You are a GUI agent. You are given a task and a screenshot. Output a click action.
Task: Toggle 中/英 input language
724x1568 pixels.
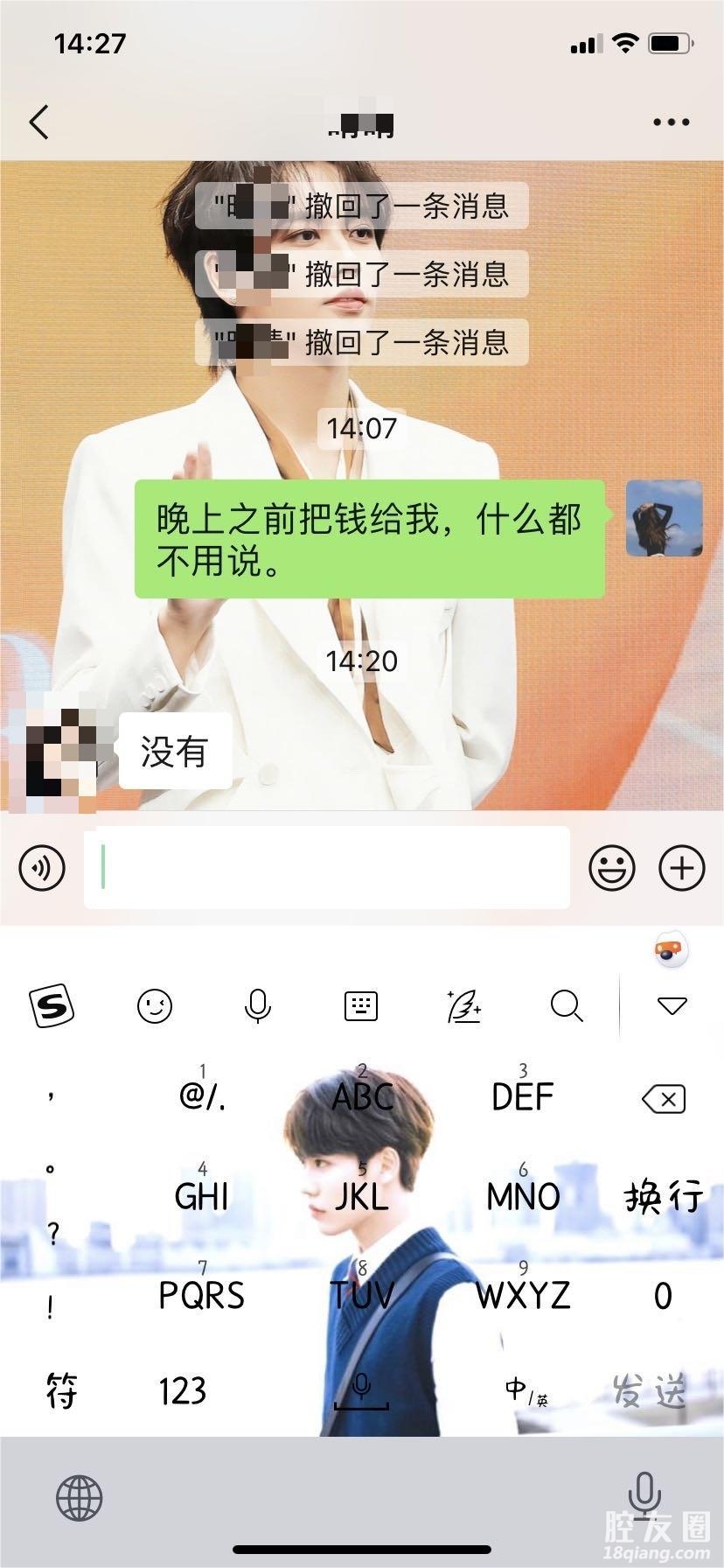click(526, 1390)
